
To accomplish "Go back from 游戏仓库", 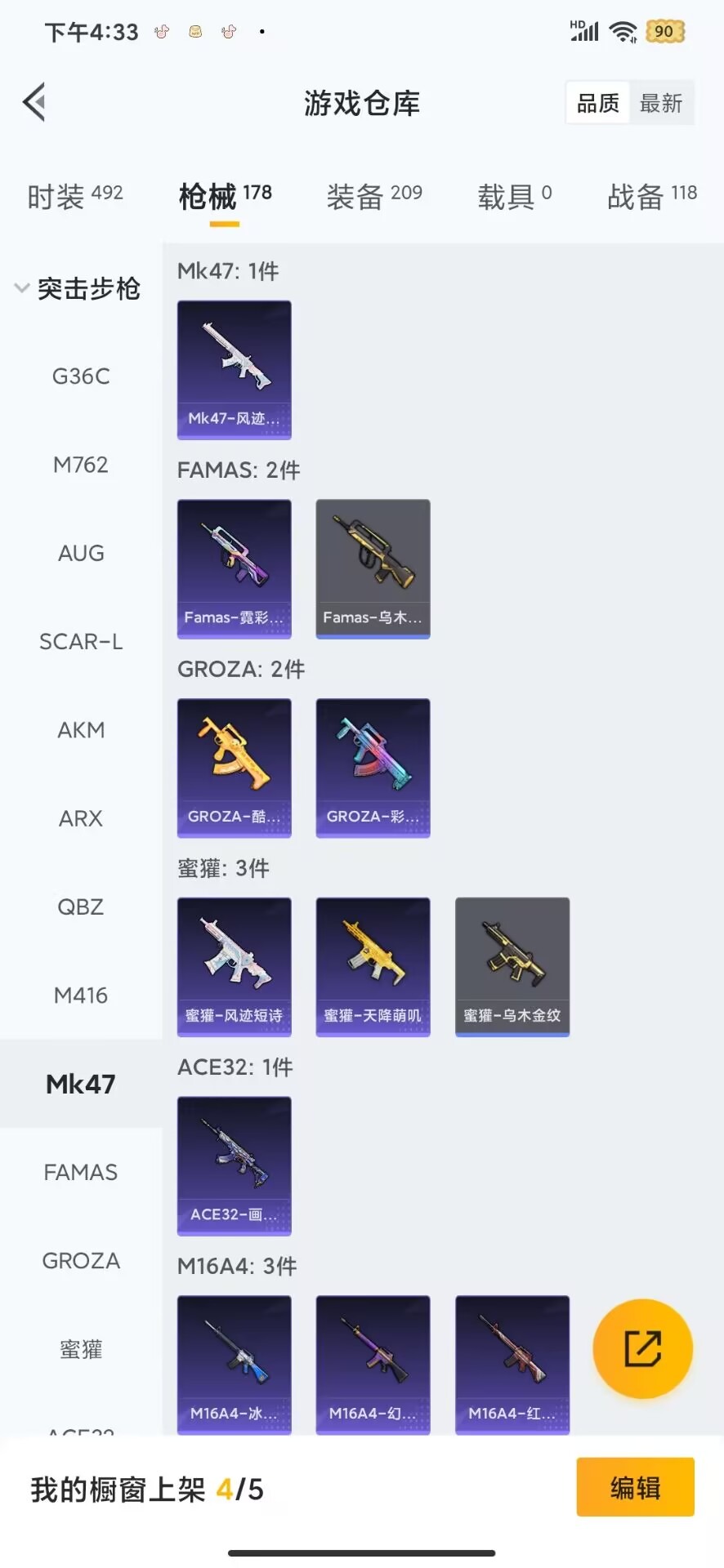I will [x=34, y=103].
